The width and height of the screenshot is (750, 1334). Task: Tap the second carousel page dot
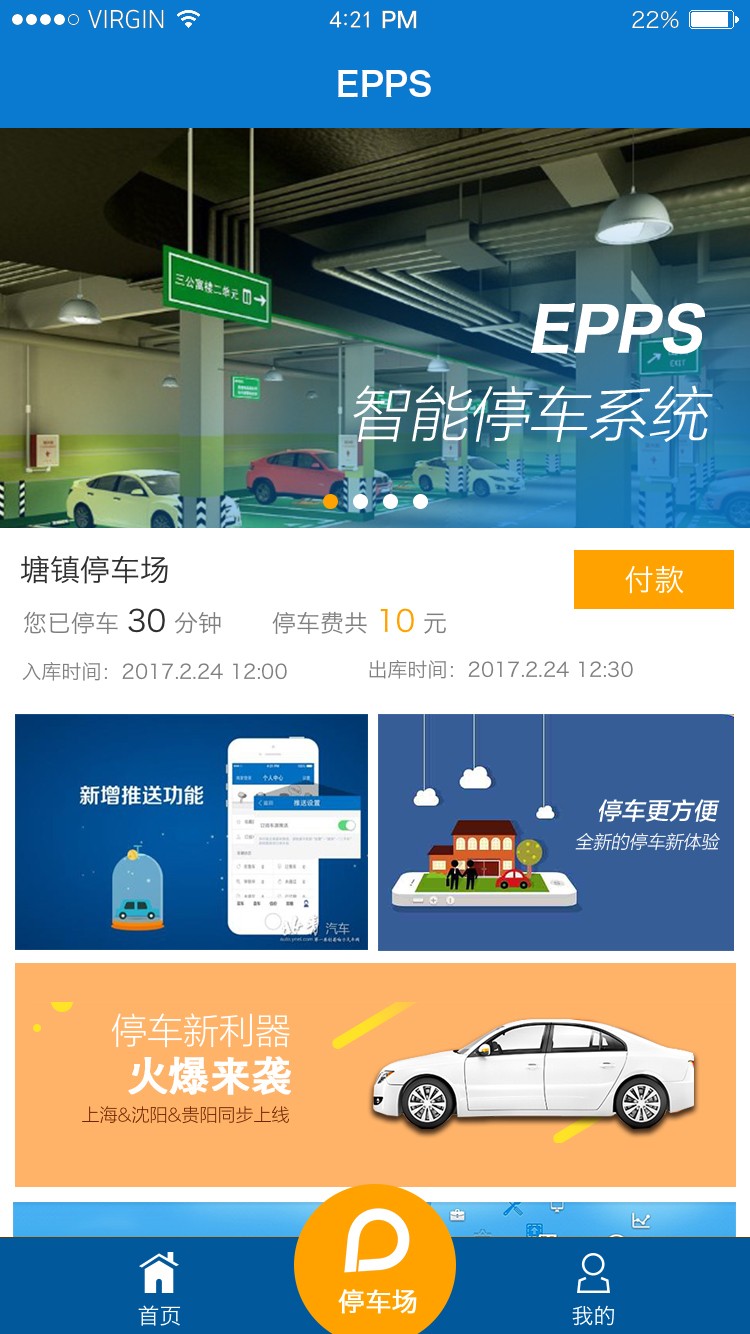click(361, 501)
